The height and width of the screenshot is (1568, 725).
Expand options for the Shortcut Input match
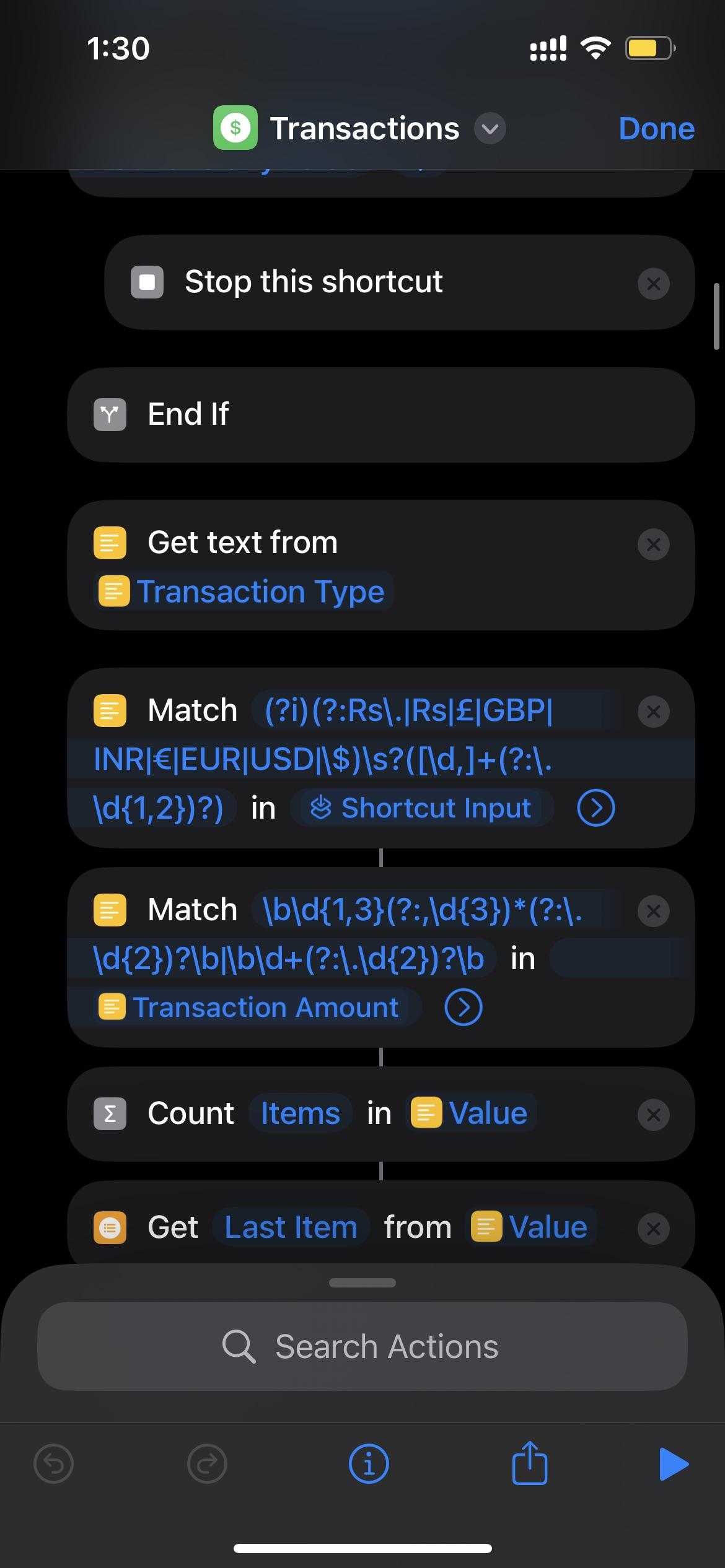(x=595, y=808)
